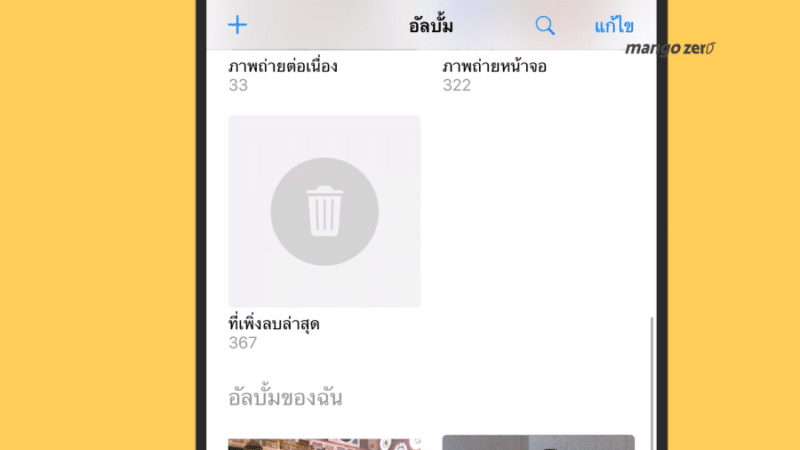Tap the plus icon to add album
Image resolution: width=800 pixels, height=450 pixels.
tap(237, 26)
